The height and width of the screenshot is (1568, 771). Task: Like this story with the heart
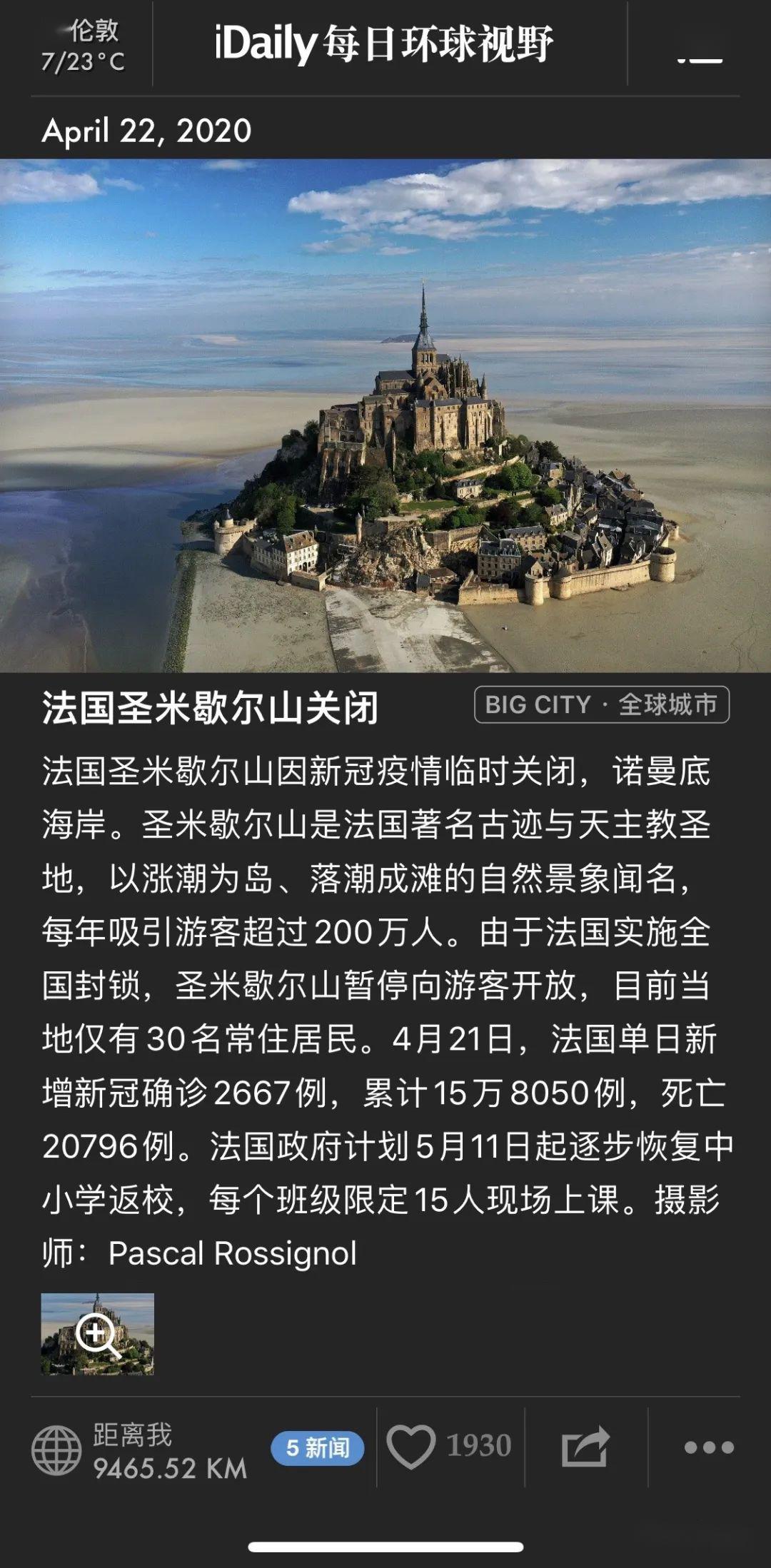[x=411, y=1447]
